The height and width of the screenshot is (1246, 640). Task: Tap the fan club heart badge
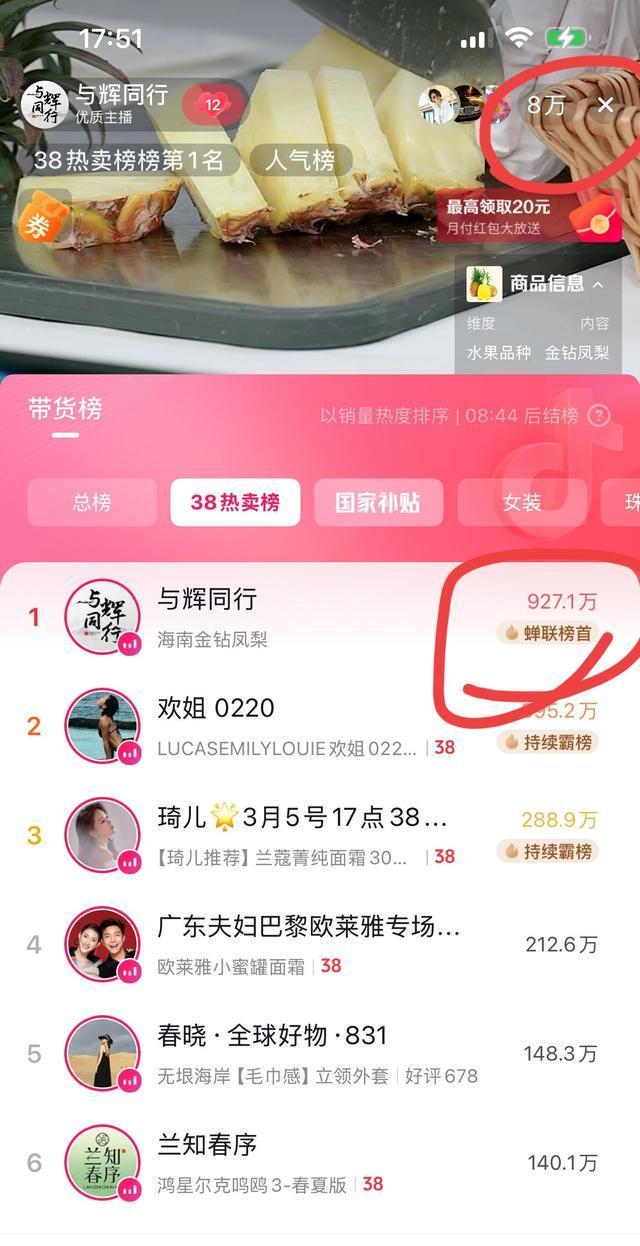pyautogui.click(x=213, y=105)
